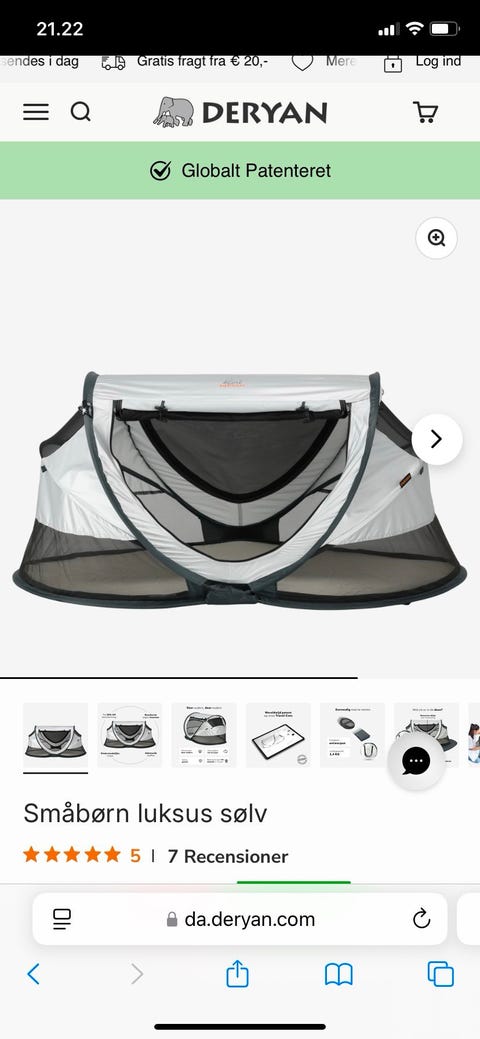Open the 7 Recensioner reviews
Image resolution: width=480 pixels, height=1039 pixels.
[227, 856]
